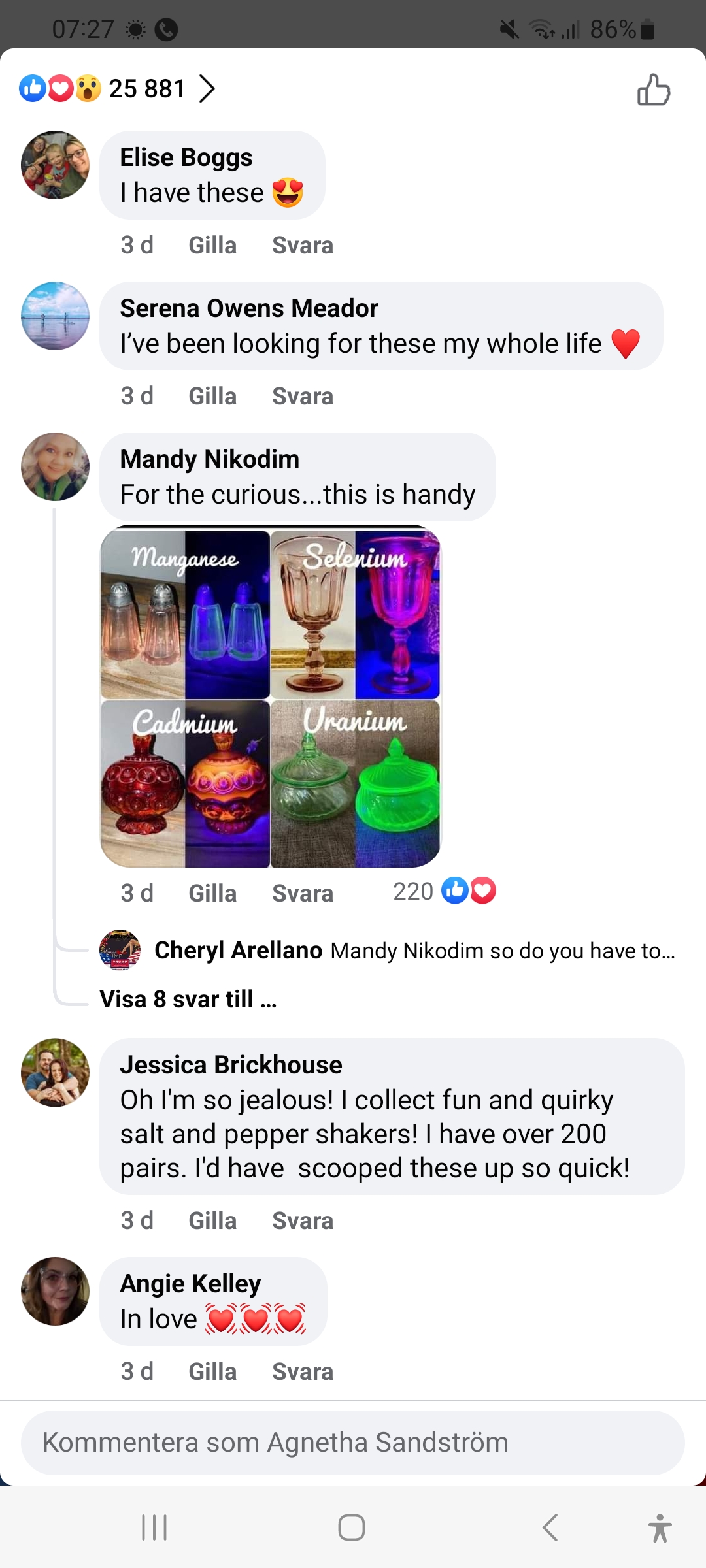Reply (Svara) to Elise Boggs' comment
706x1568 pixels.
(x=303, y=246)
